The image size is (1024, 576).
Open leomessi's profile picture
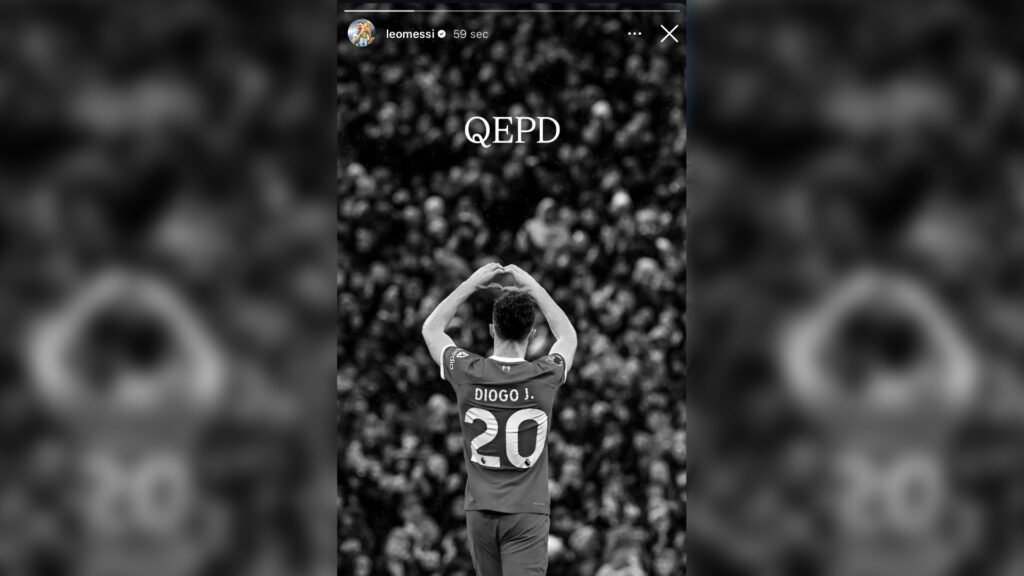pos(361,33)
